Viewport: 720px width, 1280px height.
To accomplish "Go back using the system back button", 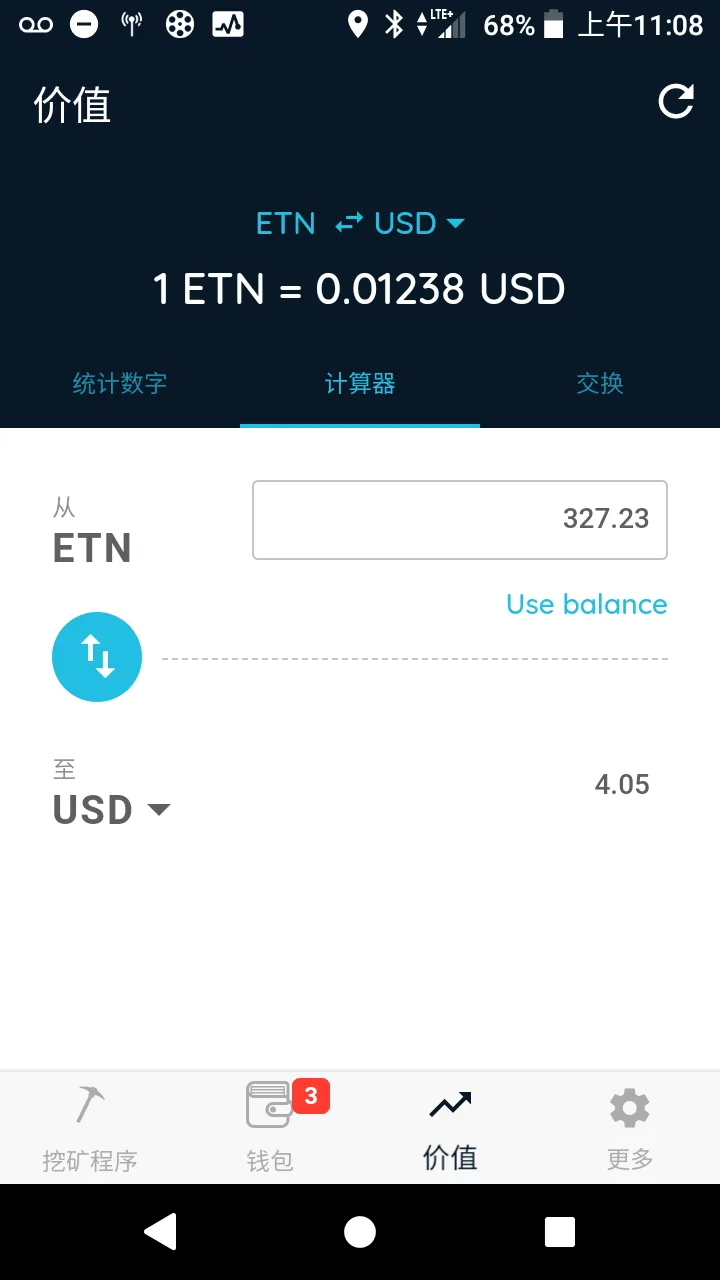I will pyautogui.click(x=160, y=1232).
